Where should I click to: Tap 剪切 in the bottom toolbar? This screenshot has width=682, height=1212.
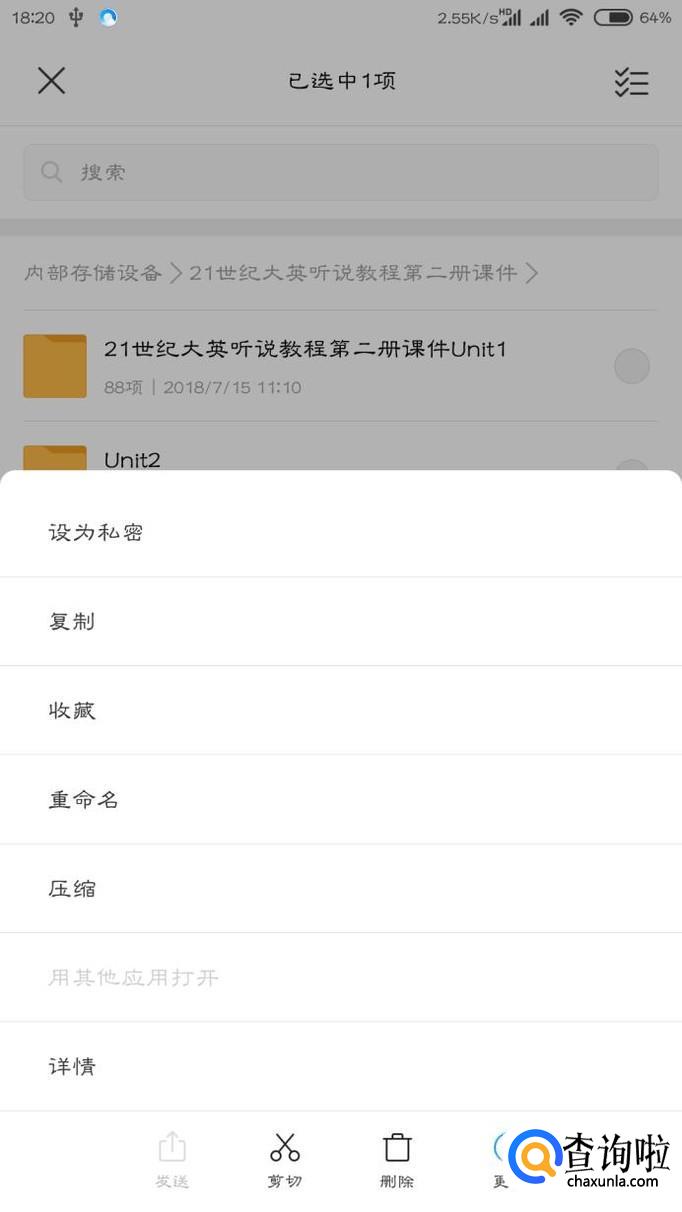point(285,1159)
